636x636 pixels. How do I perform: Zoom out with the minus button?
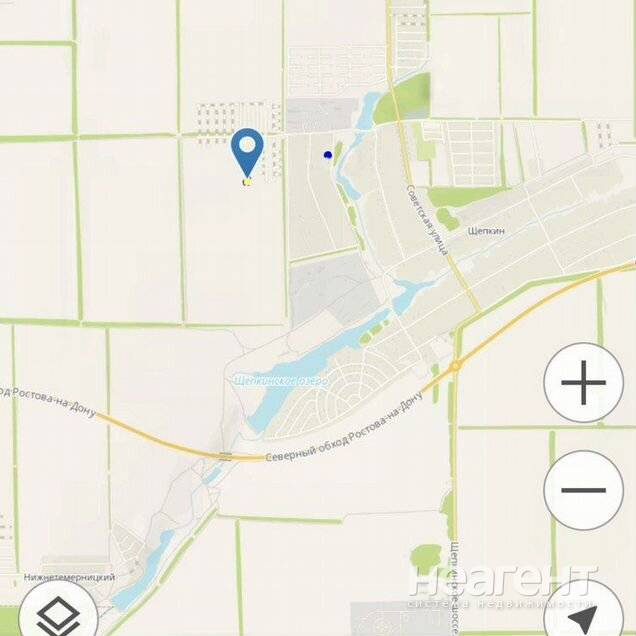(584, 490)
